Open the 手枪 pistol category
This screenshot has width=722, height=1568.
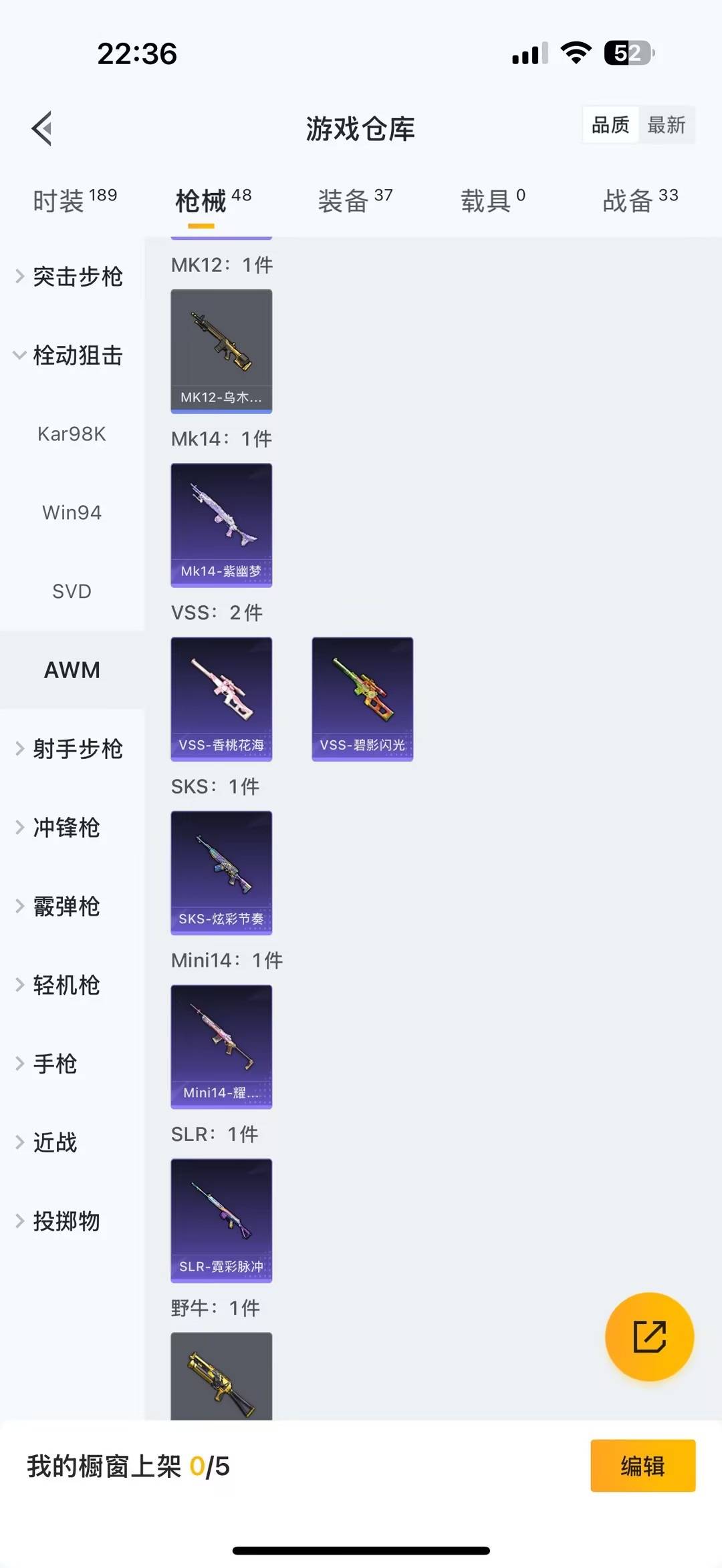(56, 1064)
